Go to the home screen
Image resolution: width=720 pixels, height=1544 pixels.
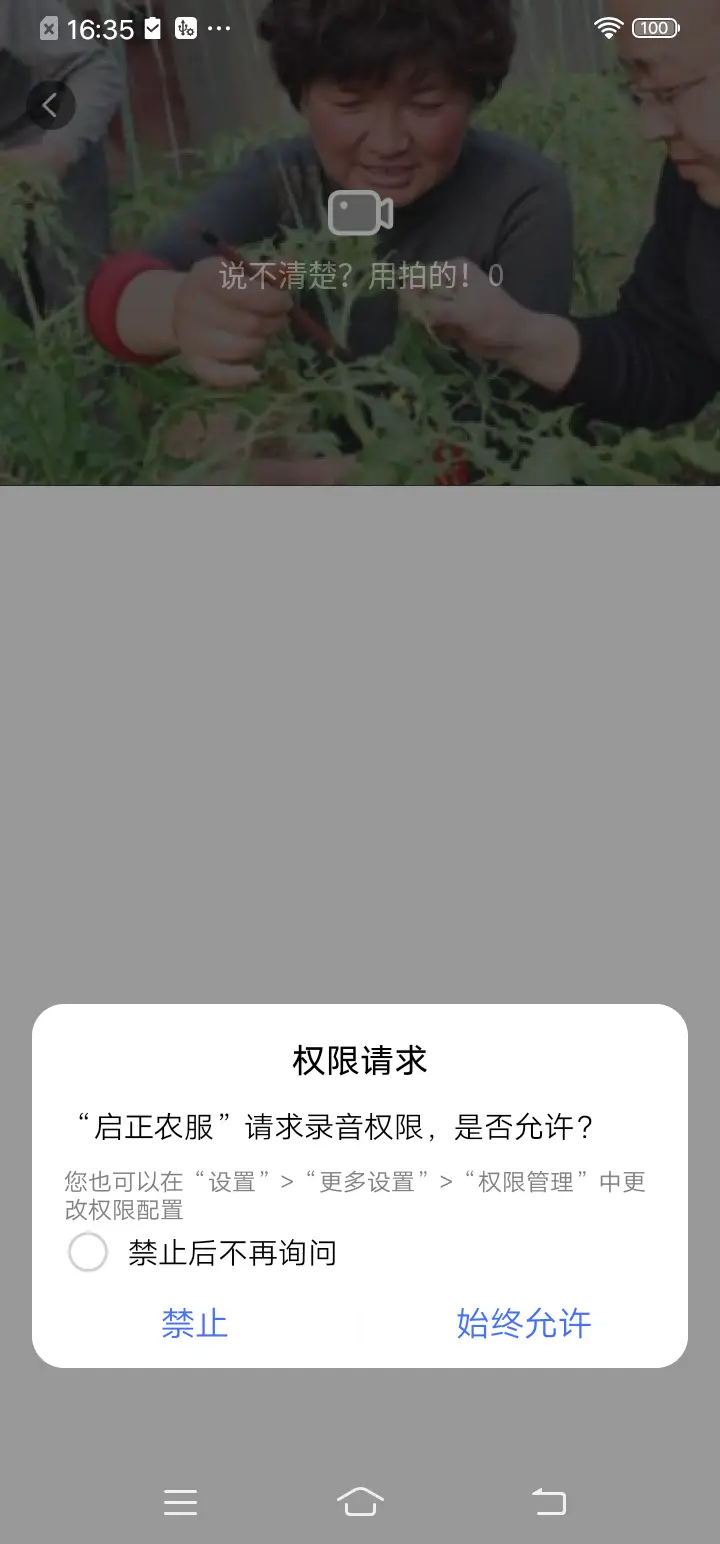pyautogui.click(x=360, y=1502)
